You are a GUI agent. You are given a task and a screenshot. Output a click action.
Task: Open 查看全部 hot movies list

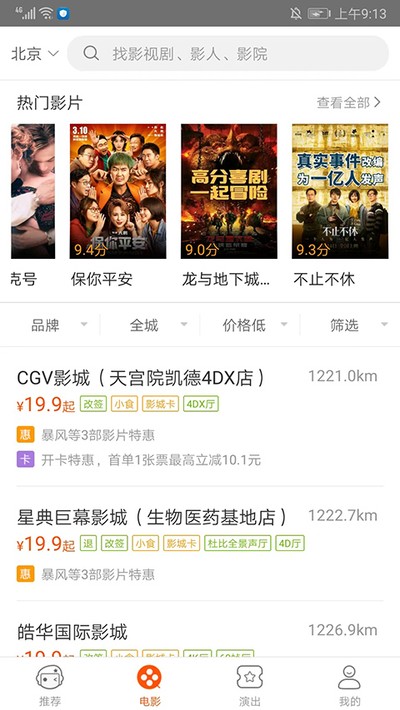(348, 103)
